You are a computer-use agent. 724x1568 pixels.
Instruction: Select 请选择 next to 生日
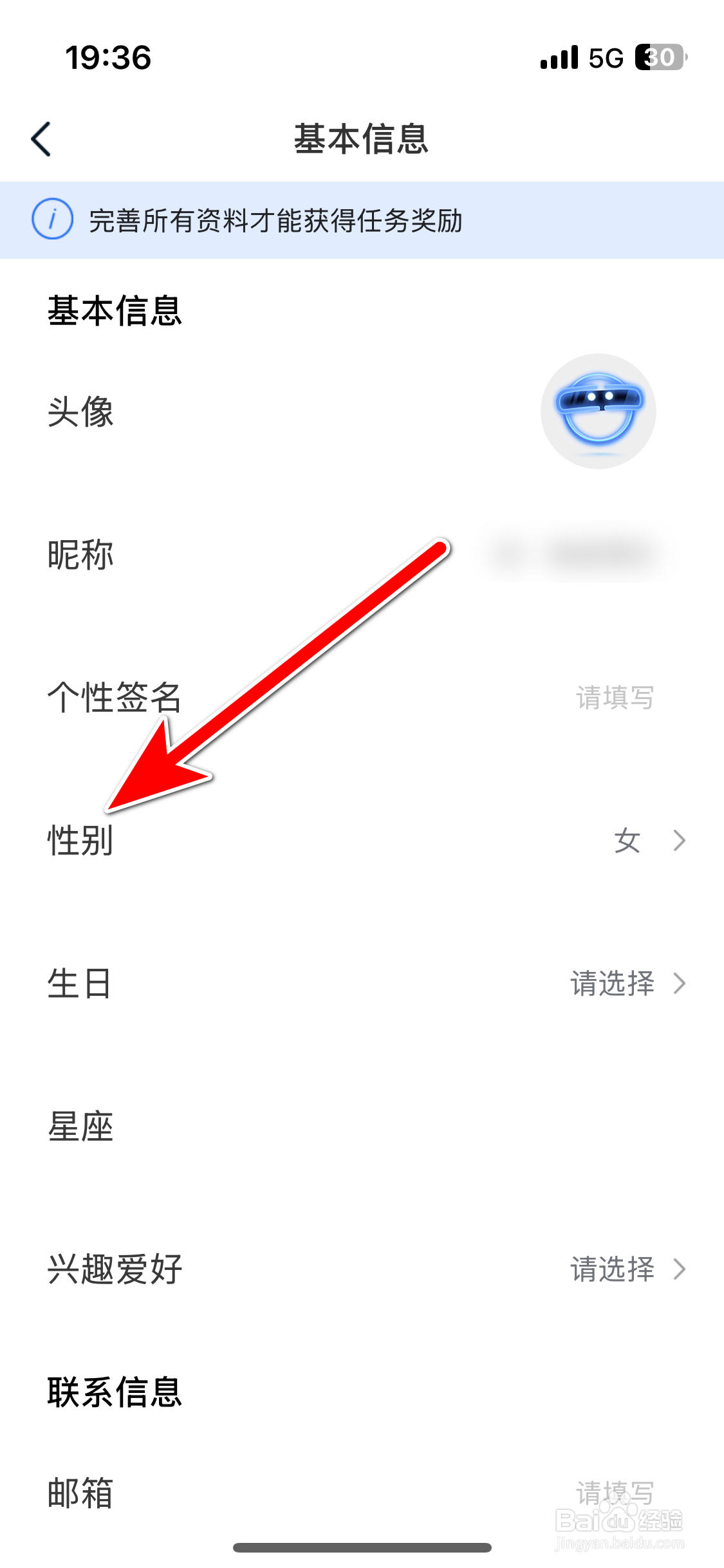click(611, 984)
